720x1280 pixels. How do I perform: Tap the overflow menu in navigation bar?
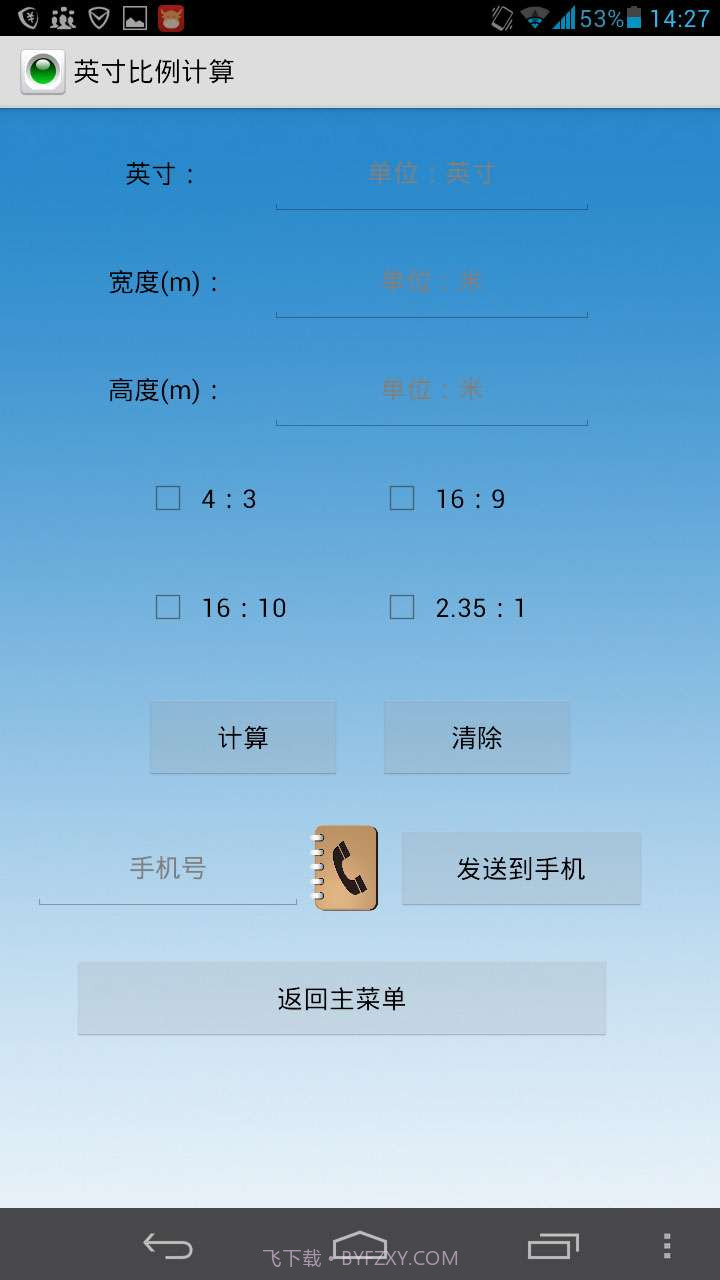tap(667, 1246)
